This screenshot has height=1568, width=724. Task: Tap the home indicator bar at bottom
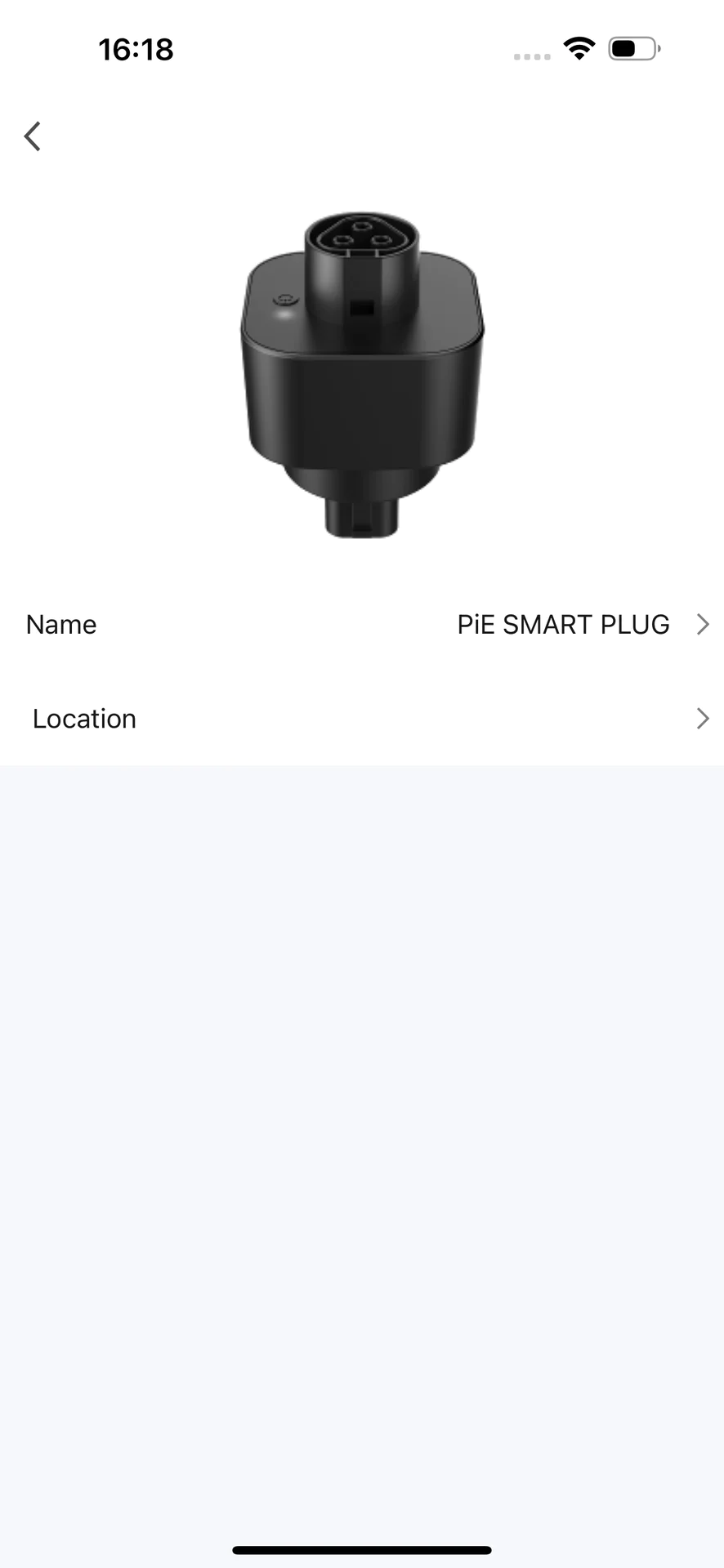362,1549
